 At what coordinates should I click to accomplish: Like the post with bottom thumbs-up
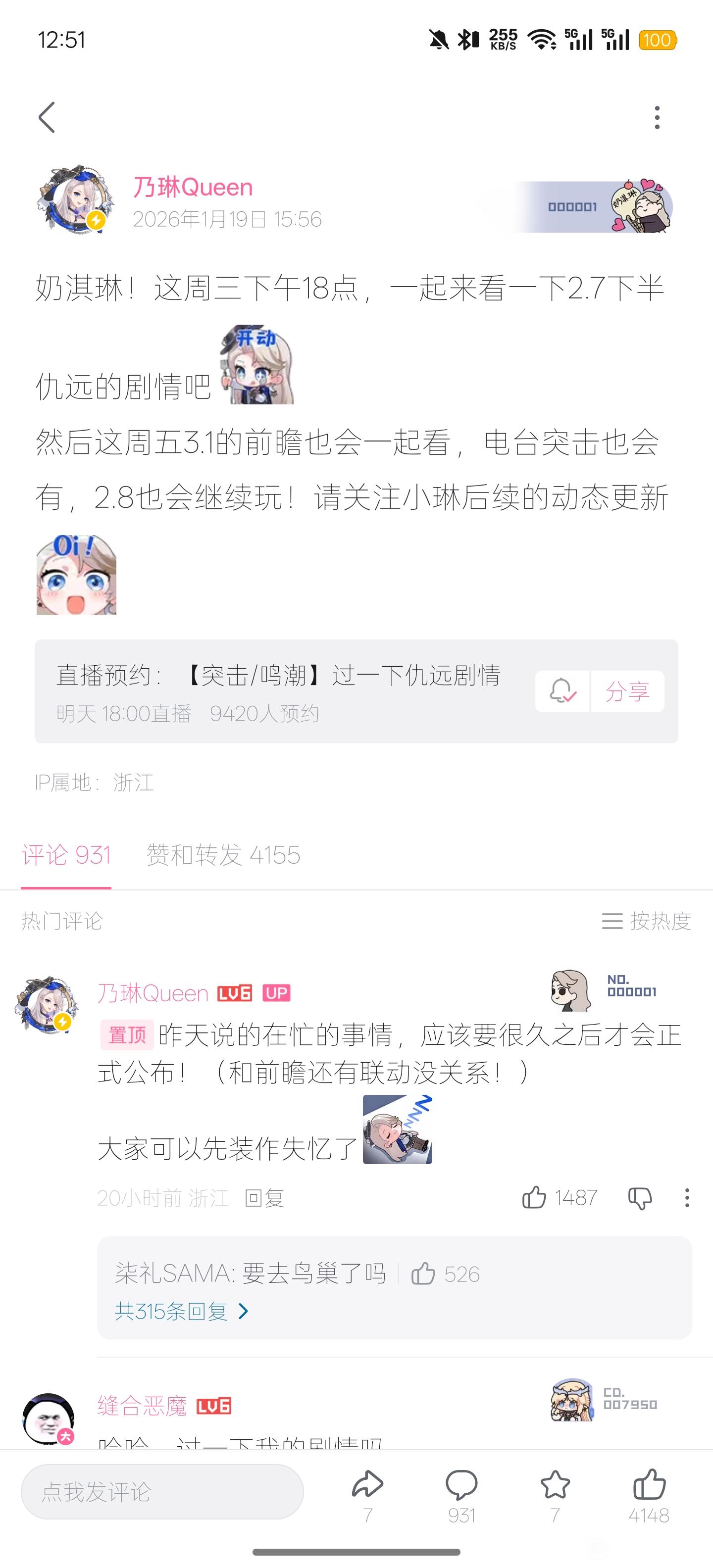coord(649,1486)
